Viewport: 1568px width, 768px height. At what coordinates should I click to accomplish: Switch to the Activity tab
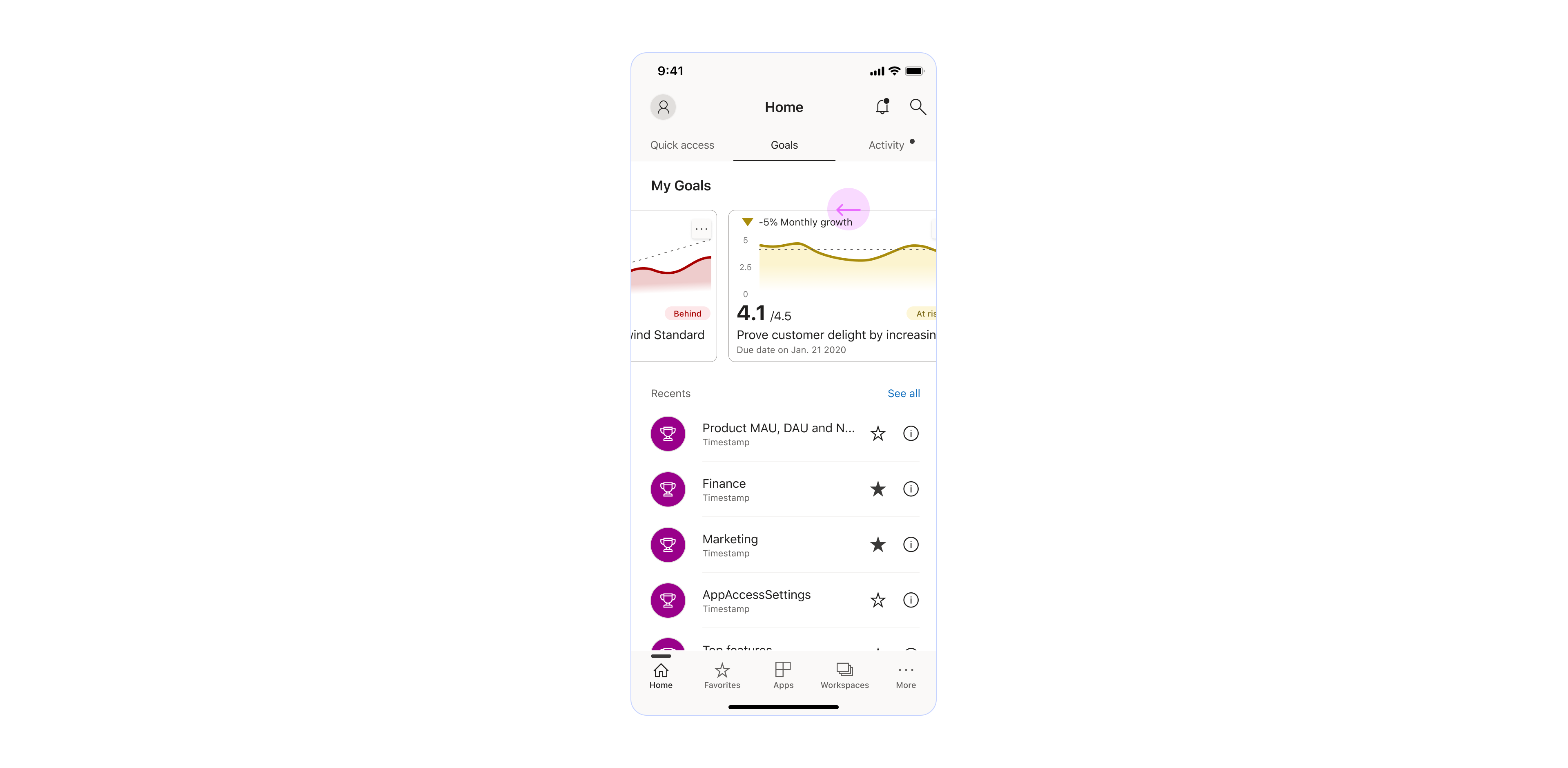[x=886, y=145]
